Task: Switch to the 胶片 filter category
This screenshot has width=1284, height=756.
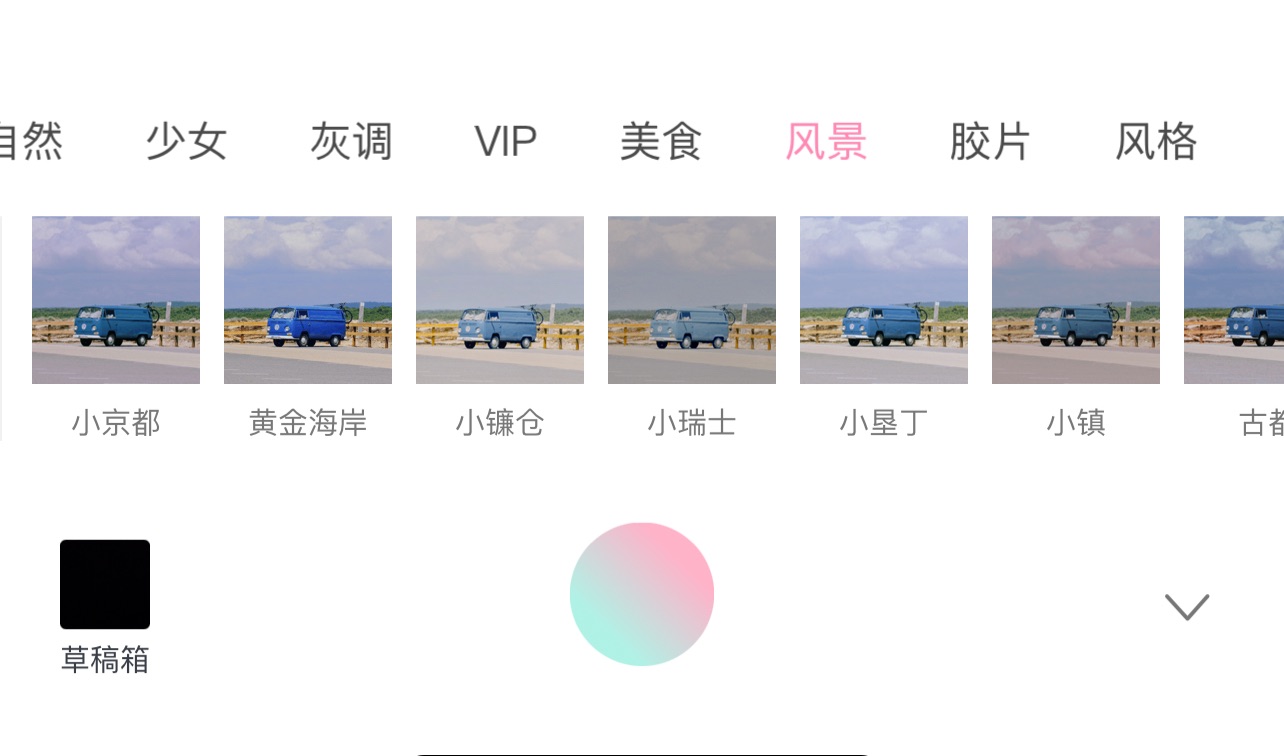Action: [990, 142]
